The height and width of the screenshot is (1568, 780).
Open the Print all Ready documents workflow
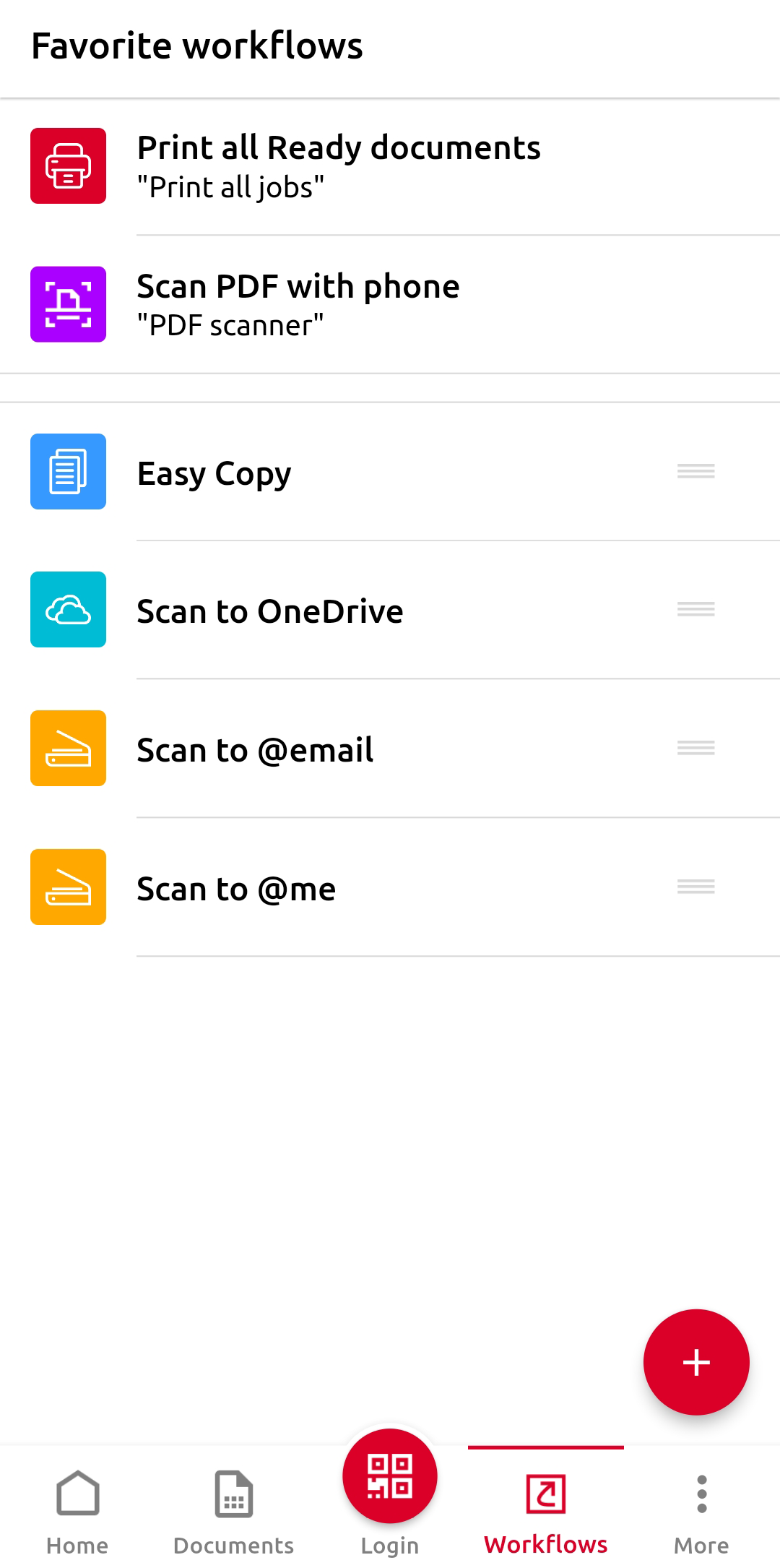pyautogui.click(x=339, y=165)
